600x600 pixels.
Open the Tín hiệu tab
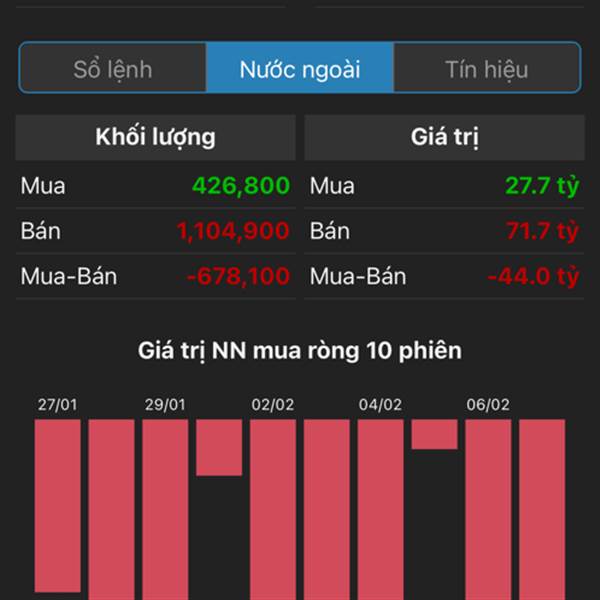(x=486, y=69)
